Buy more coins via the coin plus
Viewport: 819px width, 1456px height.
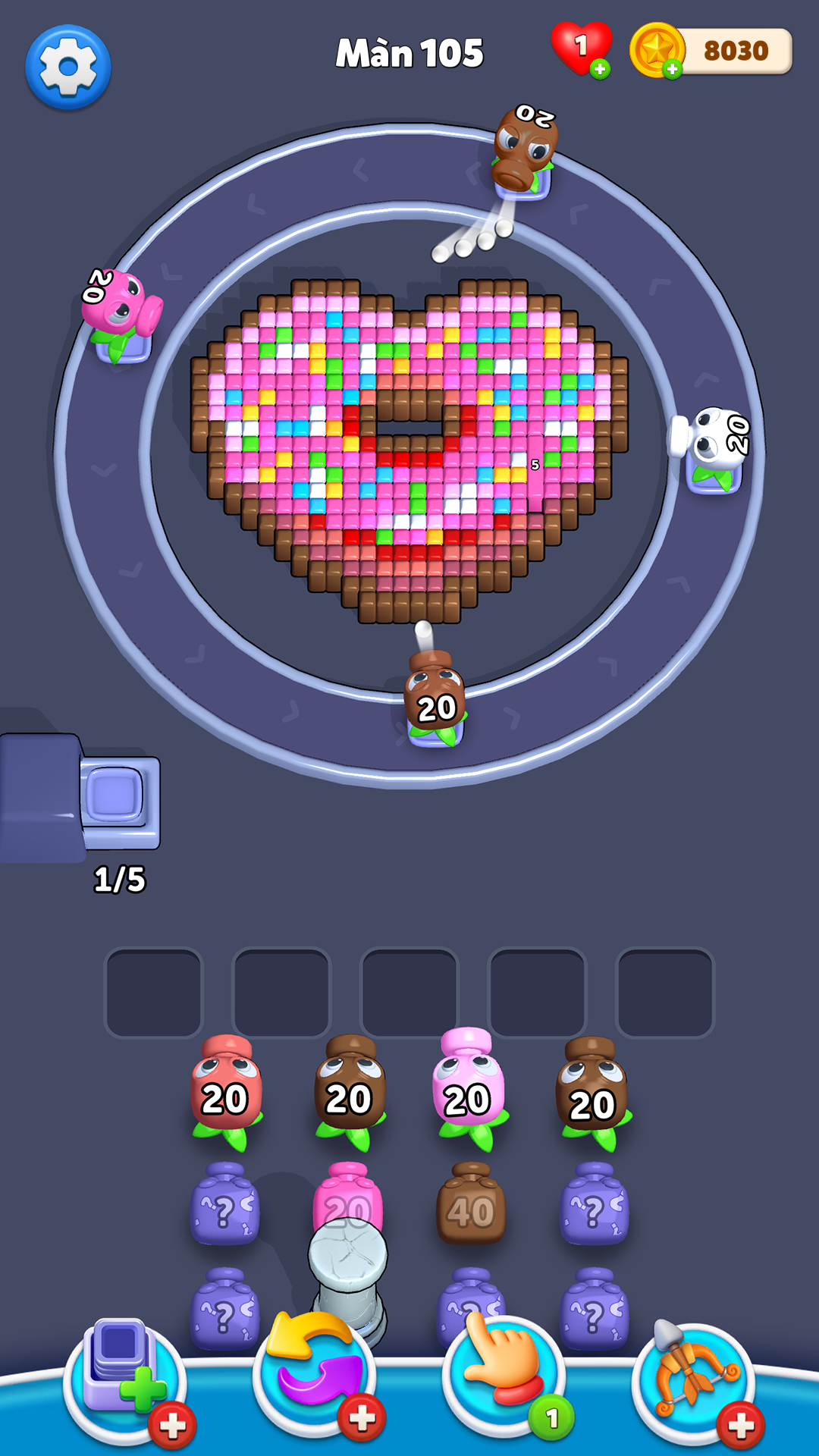(x=672, y=70)
